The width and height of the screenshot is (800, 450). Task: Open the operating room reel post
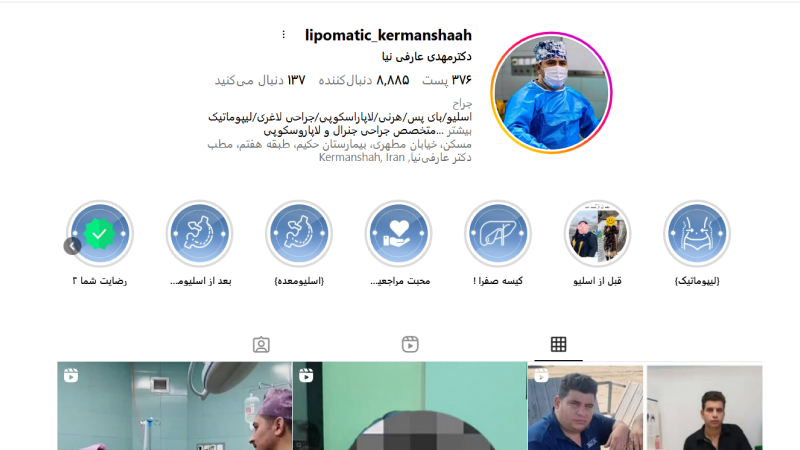pyautogui.click(x=174, y=406)
